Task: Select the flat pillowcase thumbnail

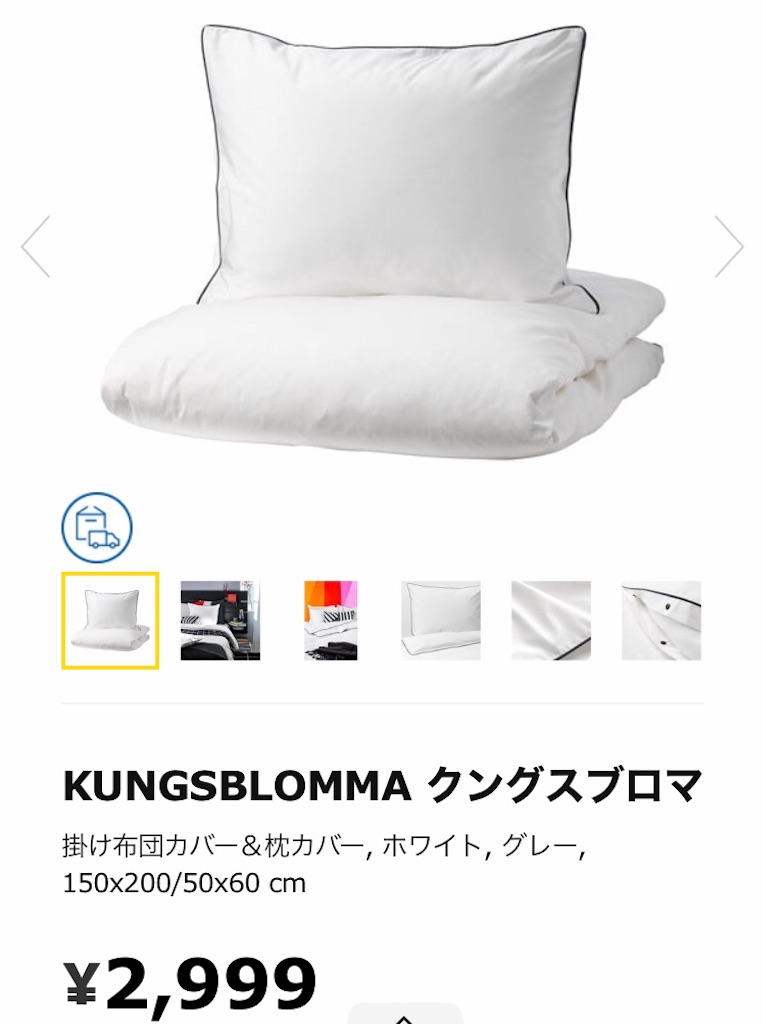Action: point(441,620)
